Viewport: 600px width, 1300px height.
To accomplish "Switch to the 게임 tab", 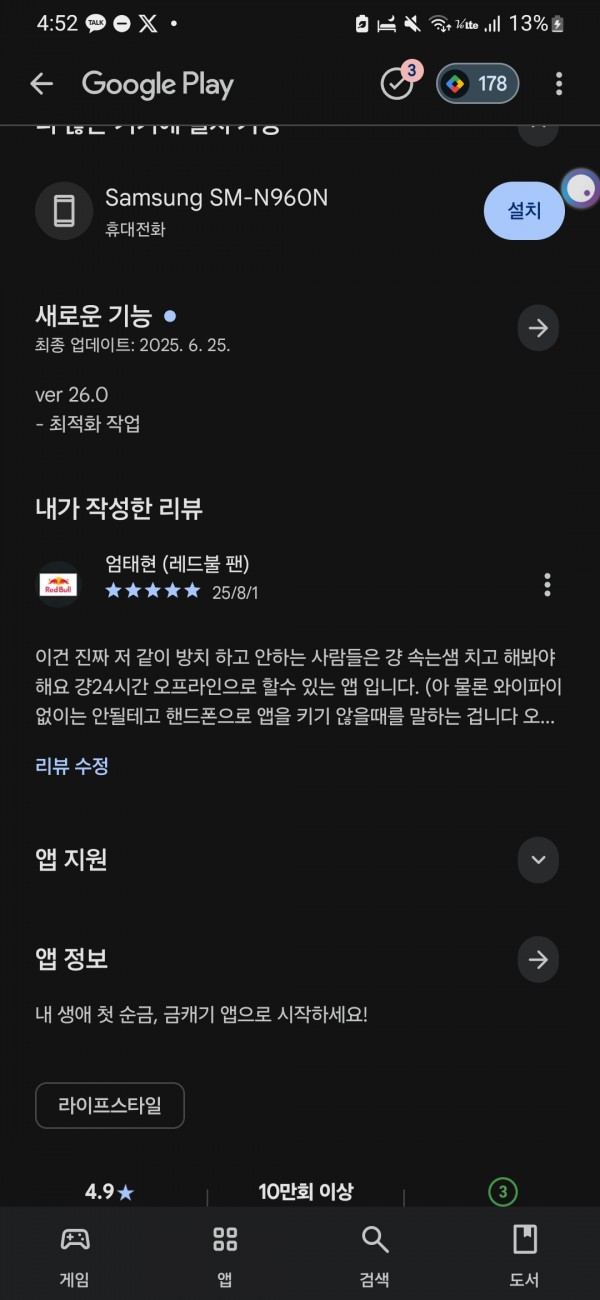I will pyautogui.click(x=75, y=1254).
